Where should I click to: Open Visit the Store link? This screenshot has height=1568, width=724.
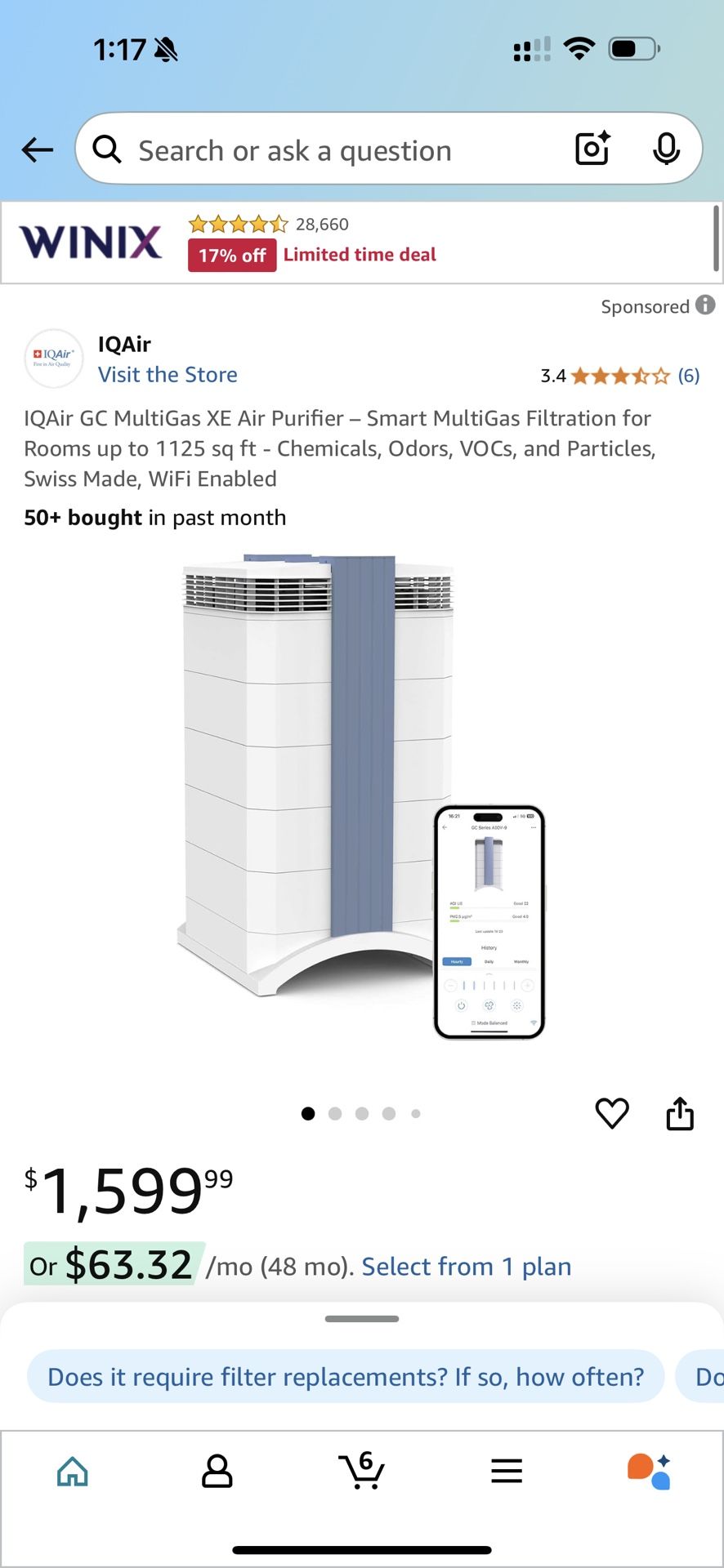168,374
